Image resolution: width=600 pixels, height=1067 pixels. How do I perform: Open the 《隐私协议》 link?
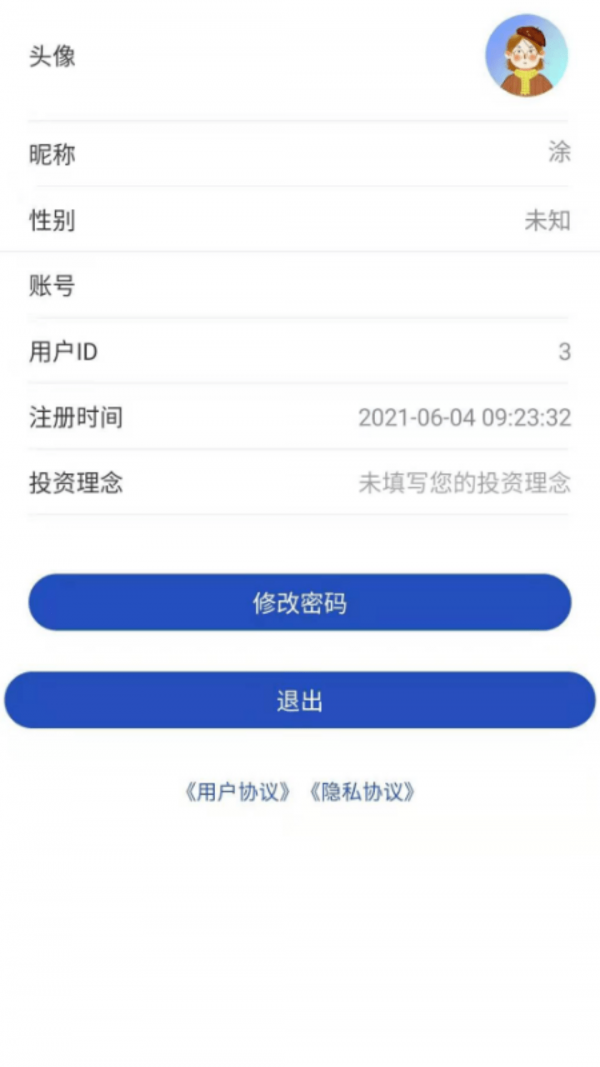tap(362, 793)
